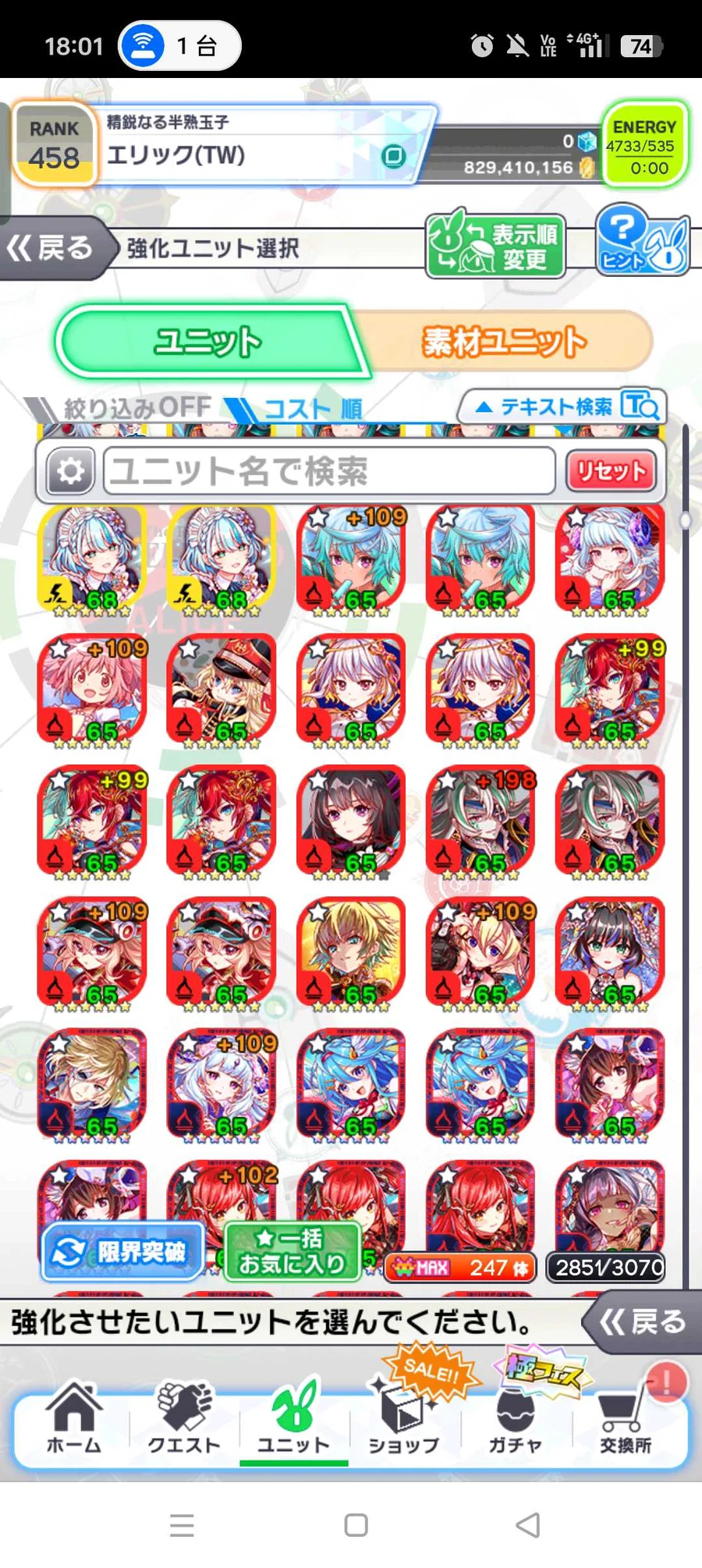The width and height of the screenshot is (702, 1568).
Task: Open 表示順変更 display order settings
Action: (x=495, y=245)
